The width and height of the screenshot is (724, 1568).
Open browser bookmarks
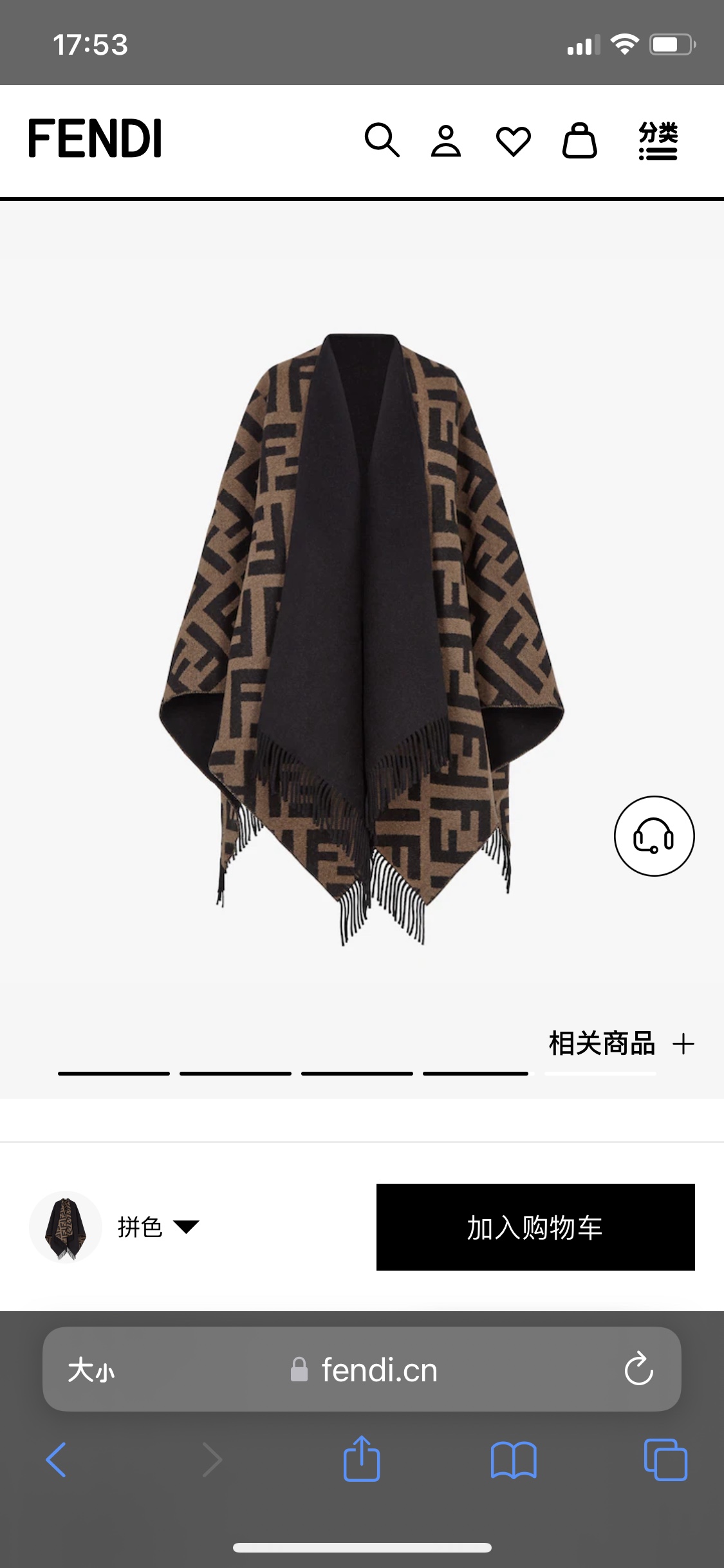tap(513, 1459)
